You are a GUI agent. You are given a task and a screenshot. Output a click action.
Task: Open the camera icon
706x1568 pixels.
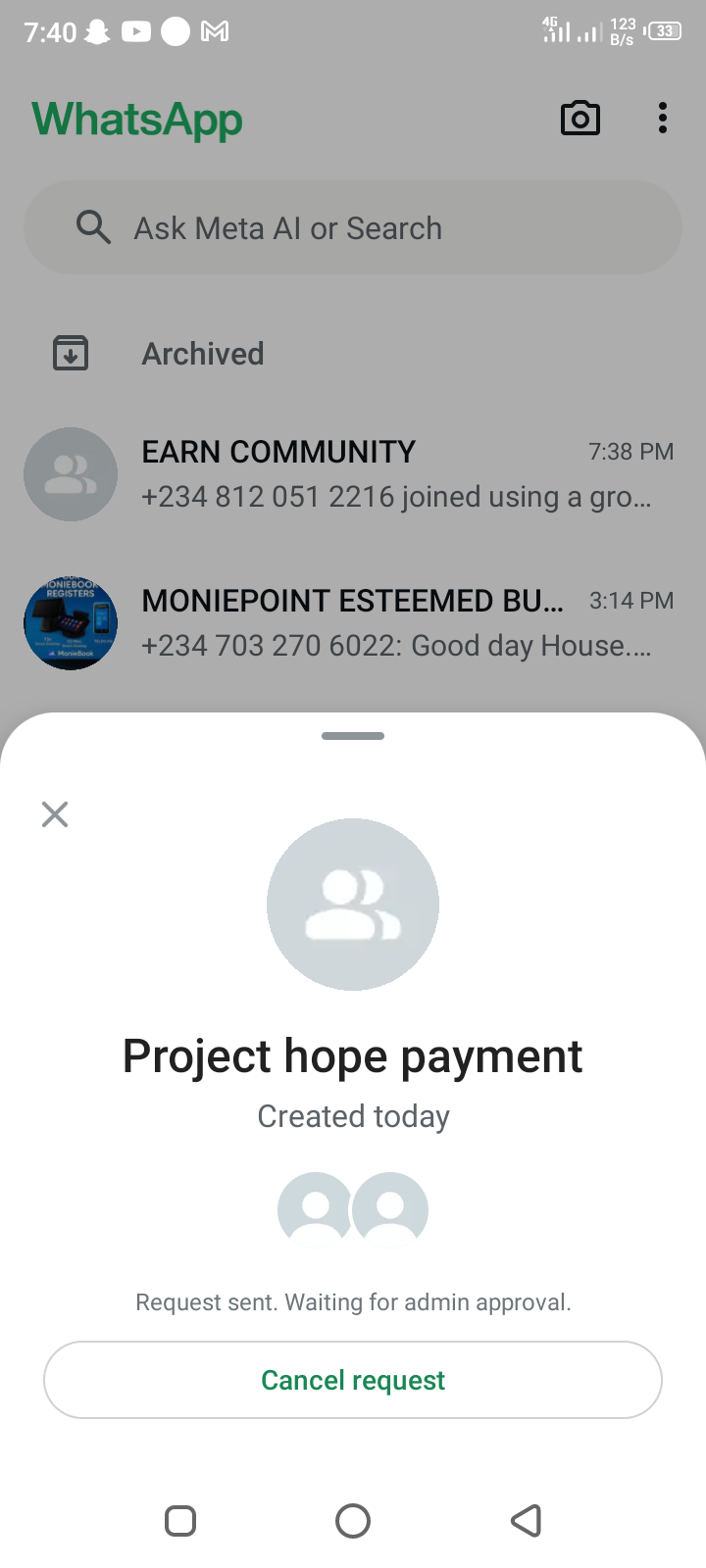click(580, 119)
